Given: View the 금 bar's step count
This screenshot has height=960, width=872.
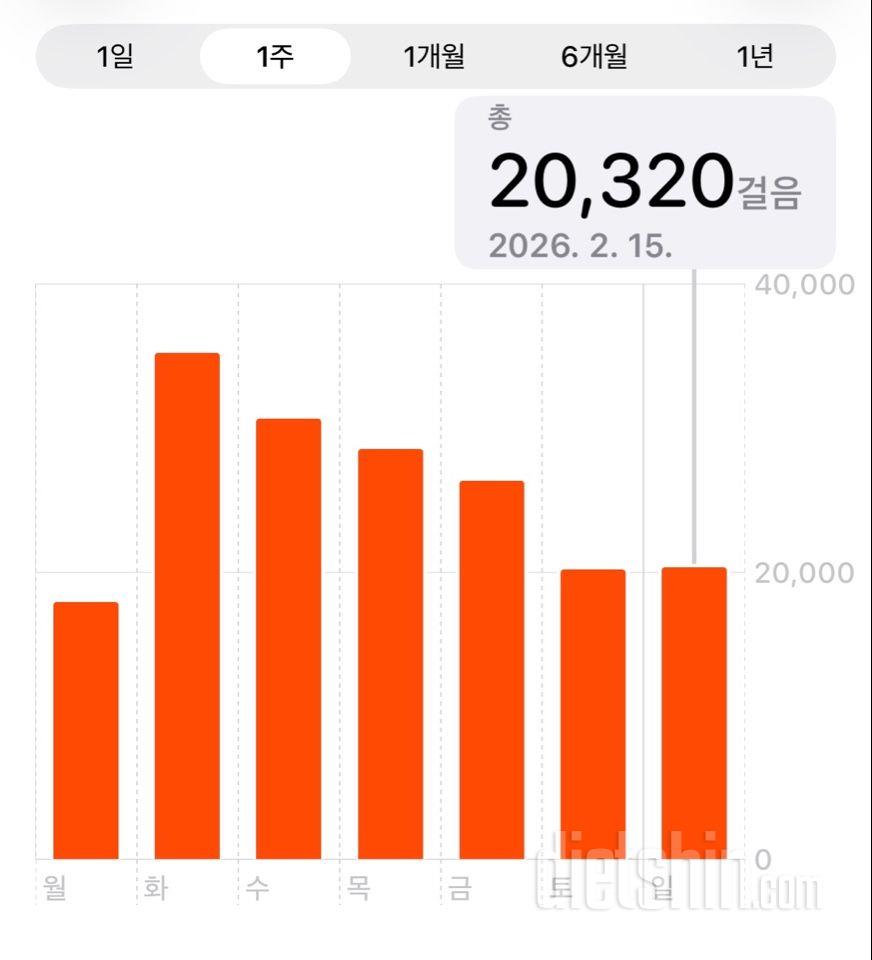Looking at the screenshot, I should (492, 670).
